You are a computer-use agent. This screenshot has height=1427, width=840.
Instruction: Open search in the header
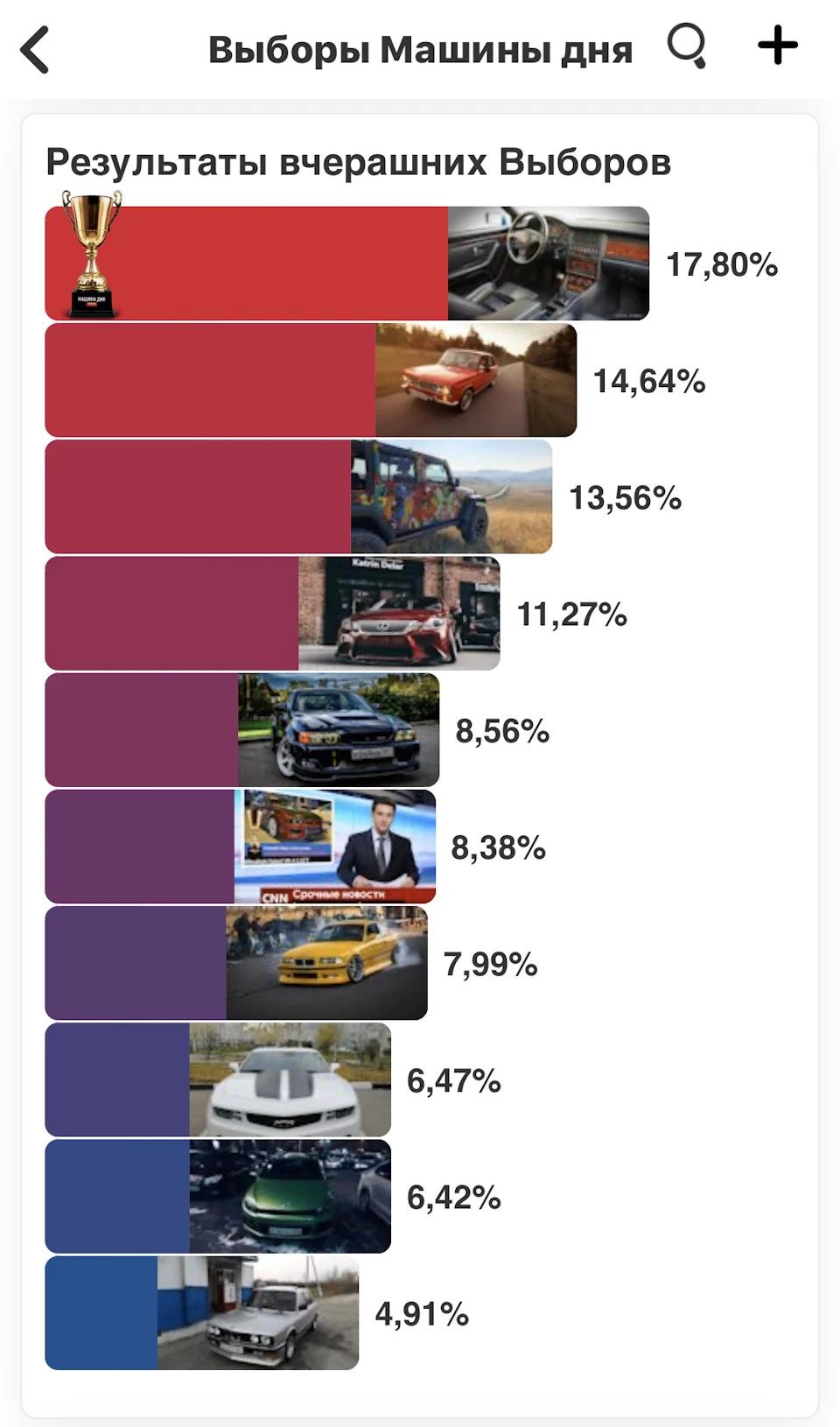coord(687,46)
